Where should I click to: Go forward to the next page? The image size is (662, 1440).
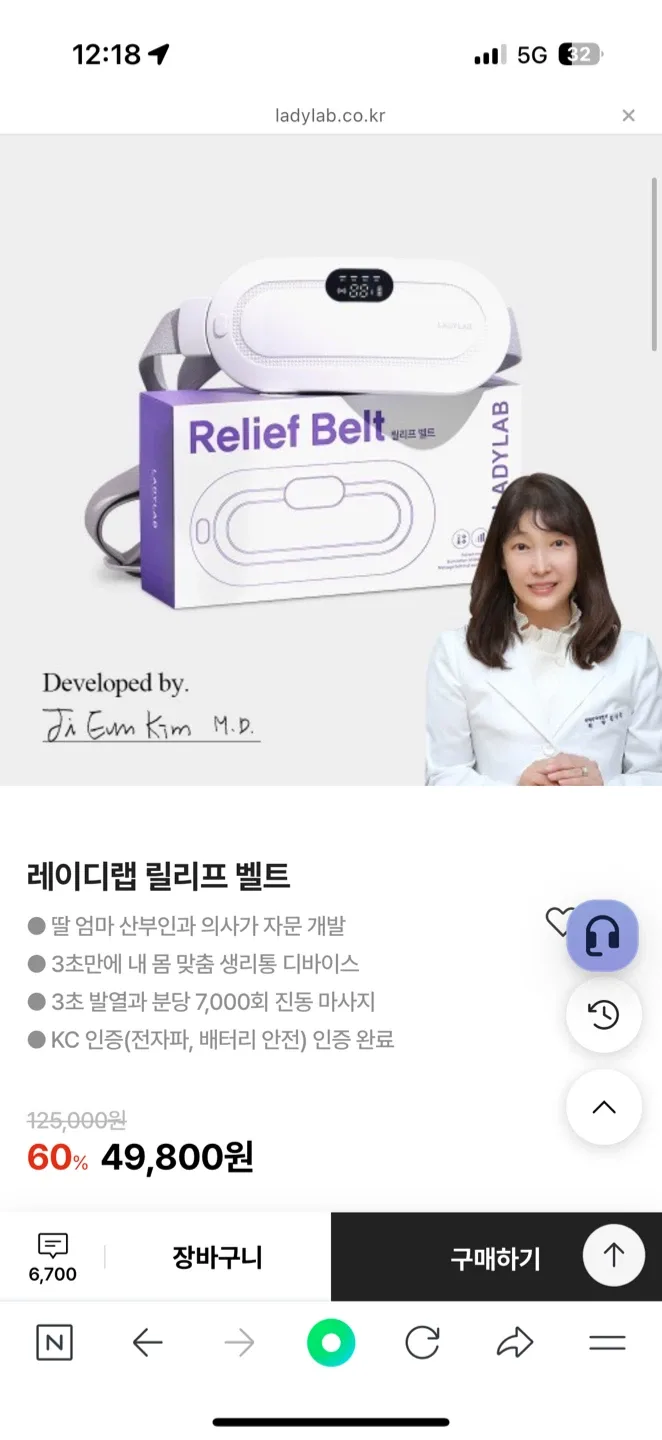tap(239, 1343)
